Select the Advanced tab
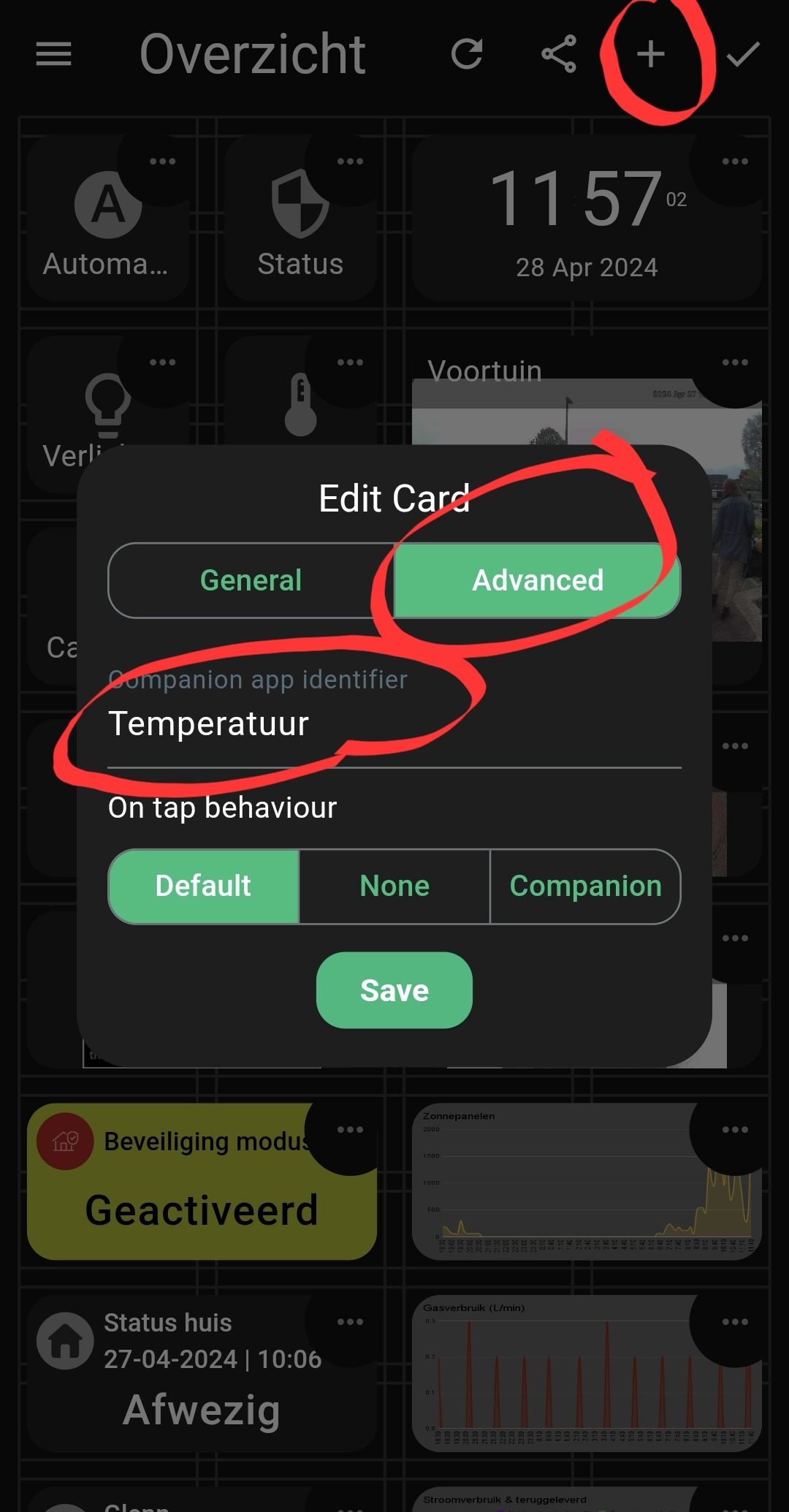Viewport: 789px width, 1512px height. click(x=538, y=580)
